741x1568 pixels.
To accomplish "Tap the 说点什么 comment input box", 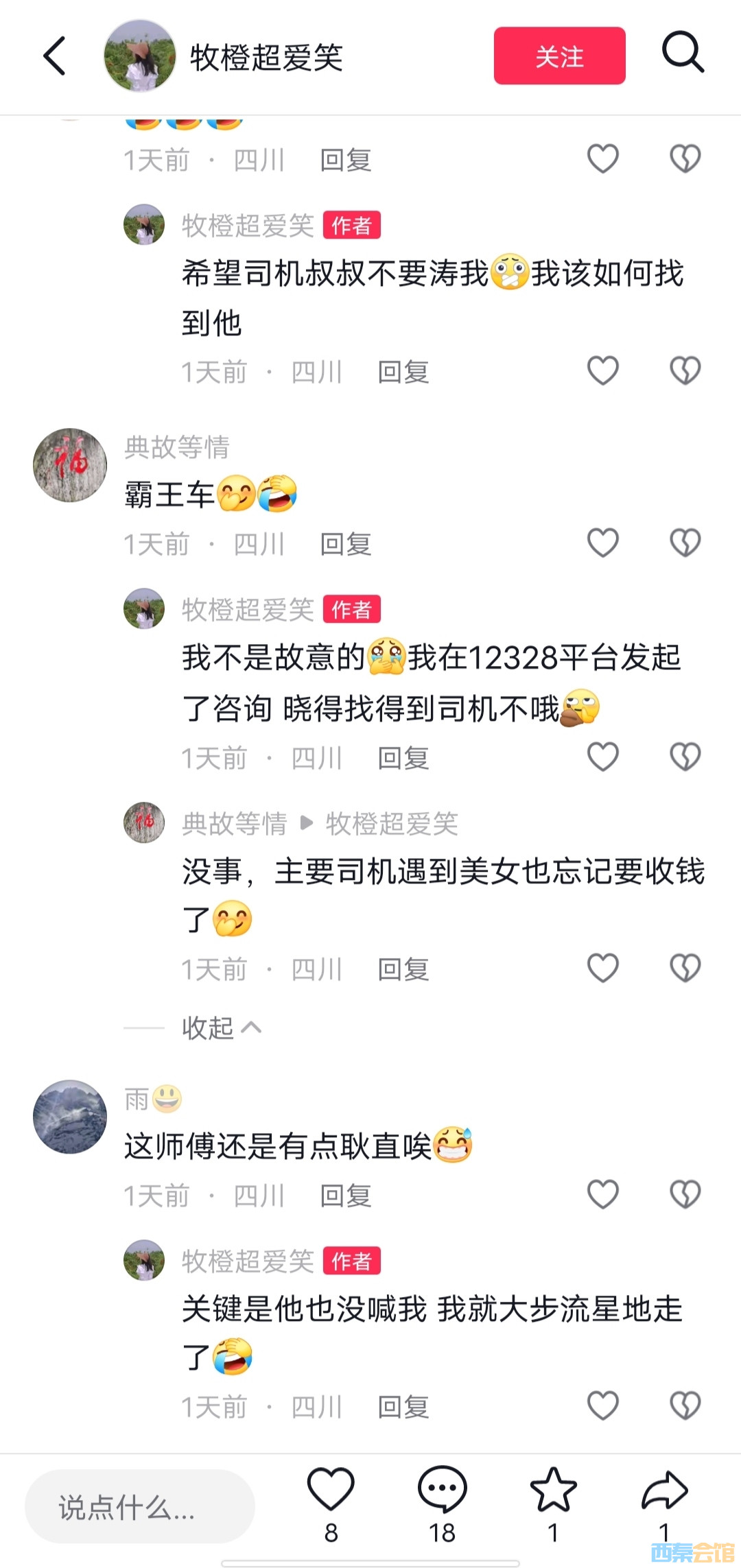I will coord(140,1507).
